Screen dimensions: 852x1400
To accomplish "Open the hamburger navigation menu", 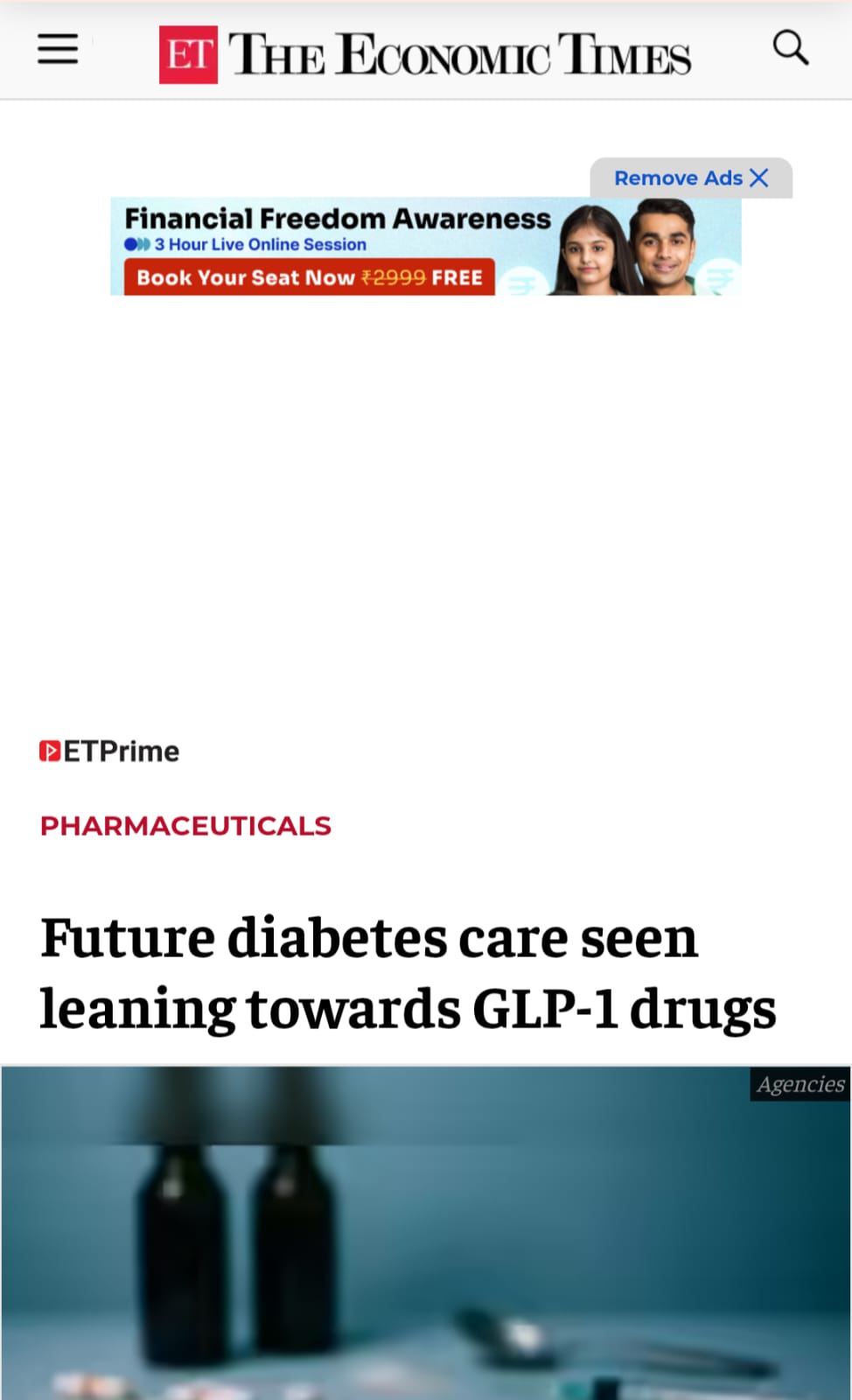I will [x=58, y=50].
